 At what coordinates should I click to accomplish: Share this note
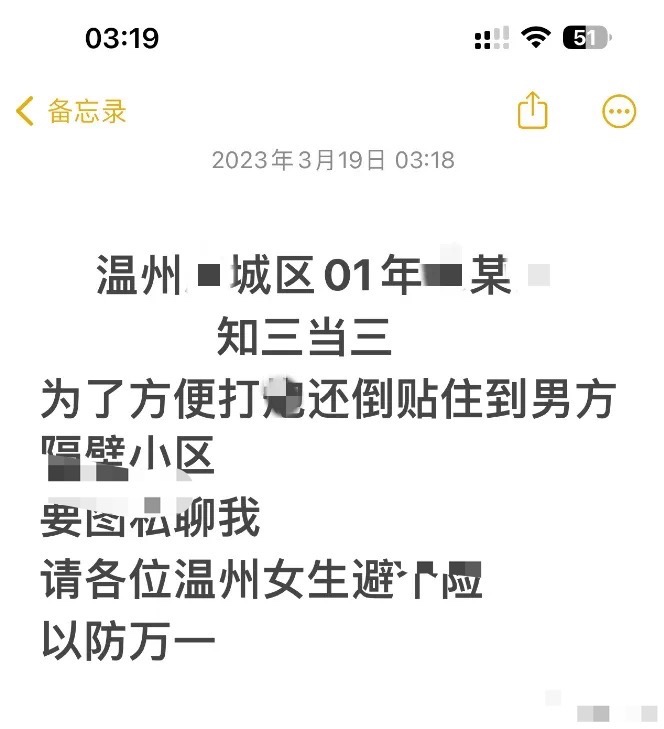pos(533,110)
